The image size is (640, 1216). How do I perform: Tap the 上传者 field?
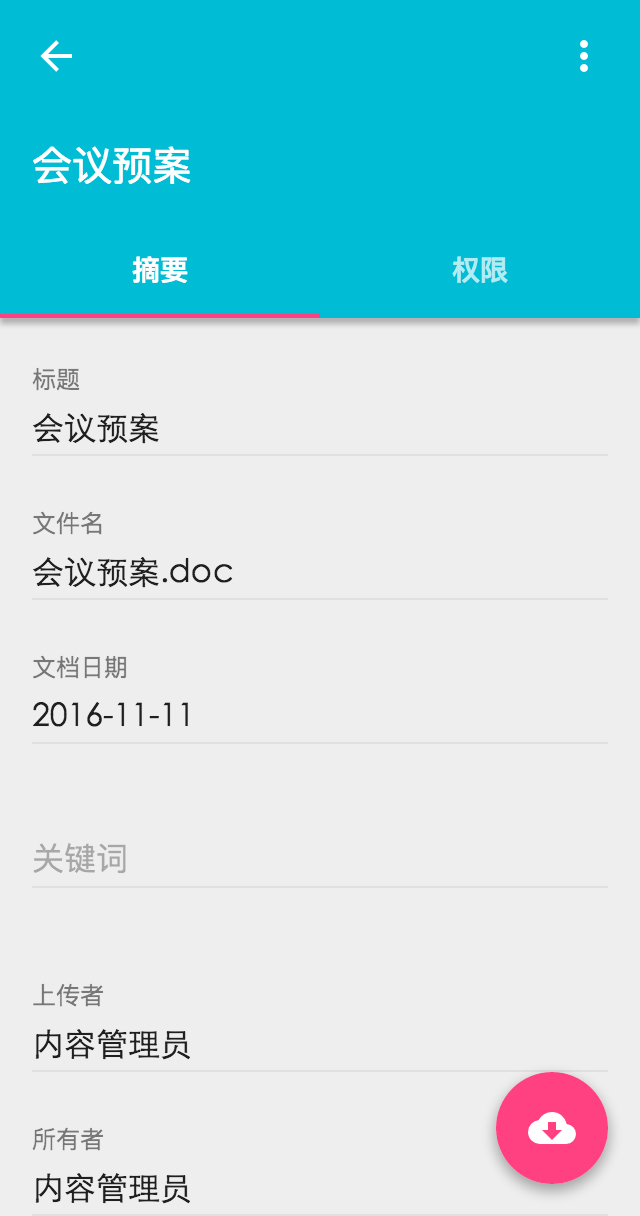[320, 1046]
